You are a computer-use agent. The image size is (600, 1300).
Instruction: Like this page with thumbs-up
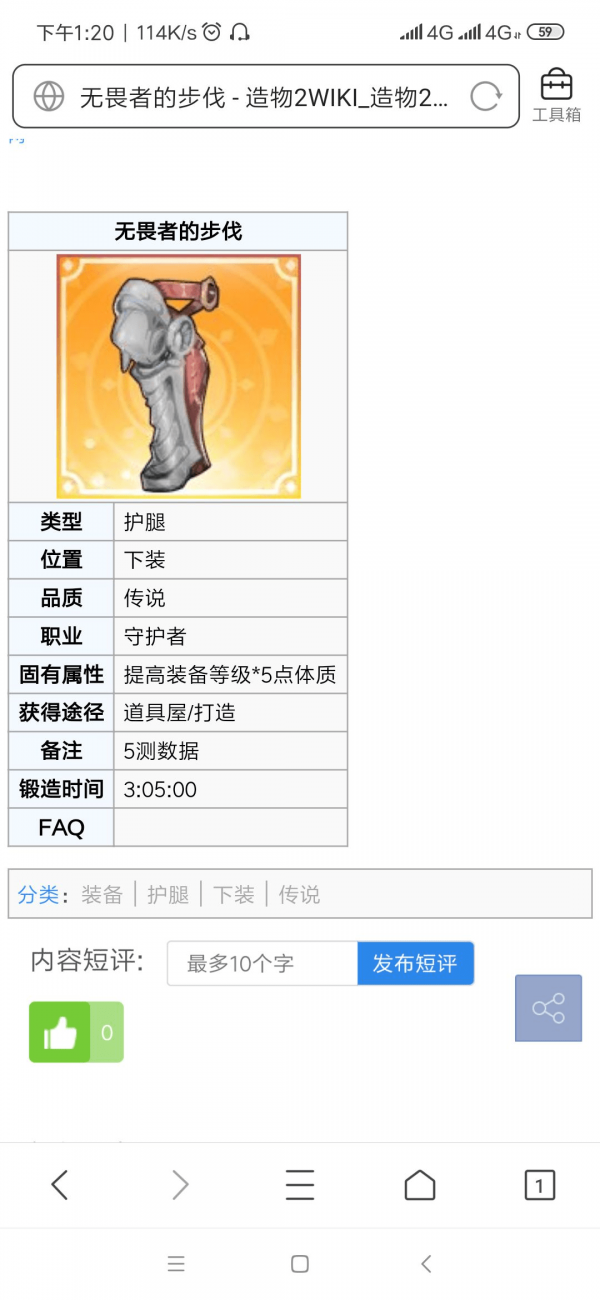point(60,1033)
